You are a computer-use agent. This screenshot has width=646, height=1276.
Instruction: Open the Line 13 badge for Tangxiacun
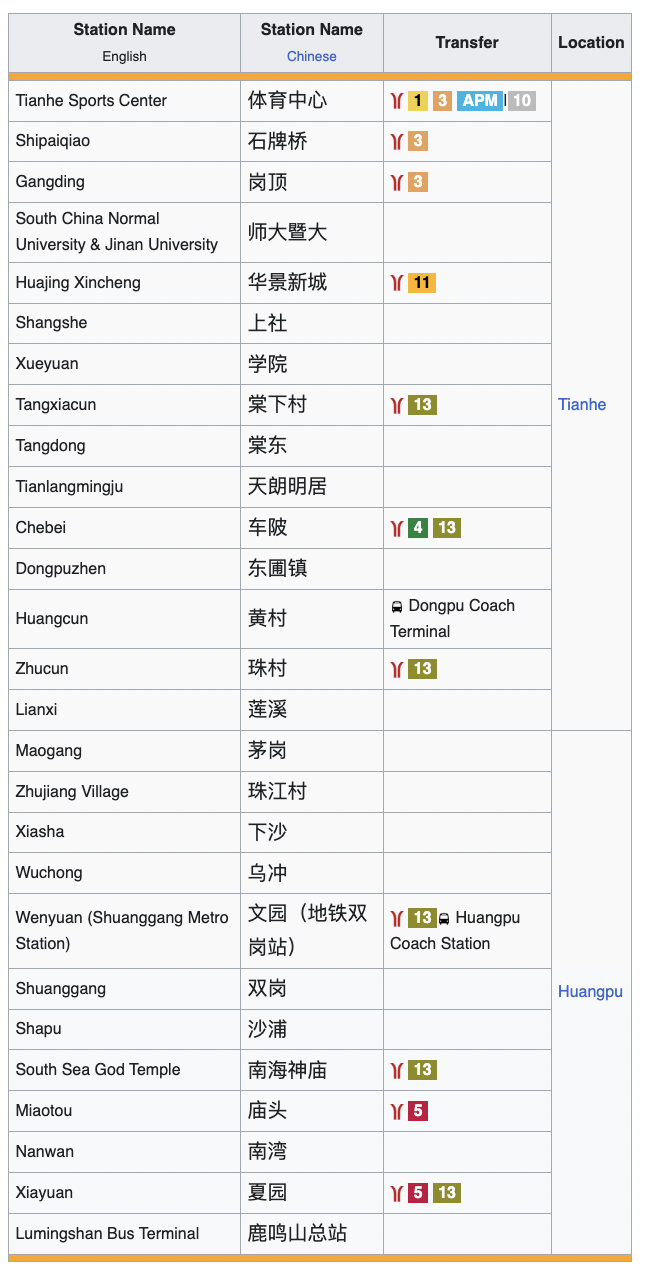[x=422, y=404]
